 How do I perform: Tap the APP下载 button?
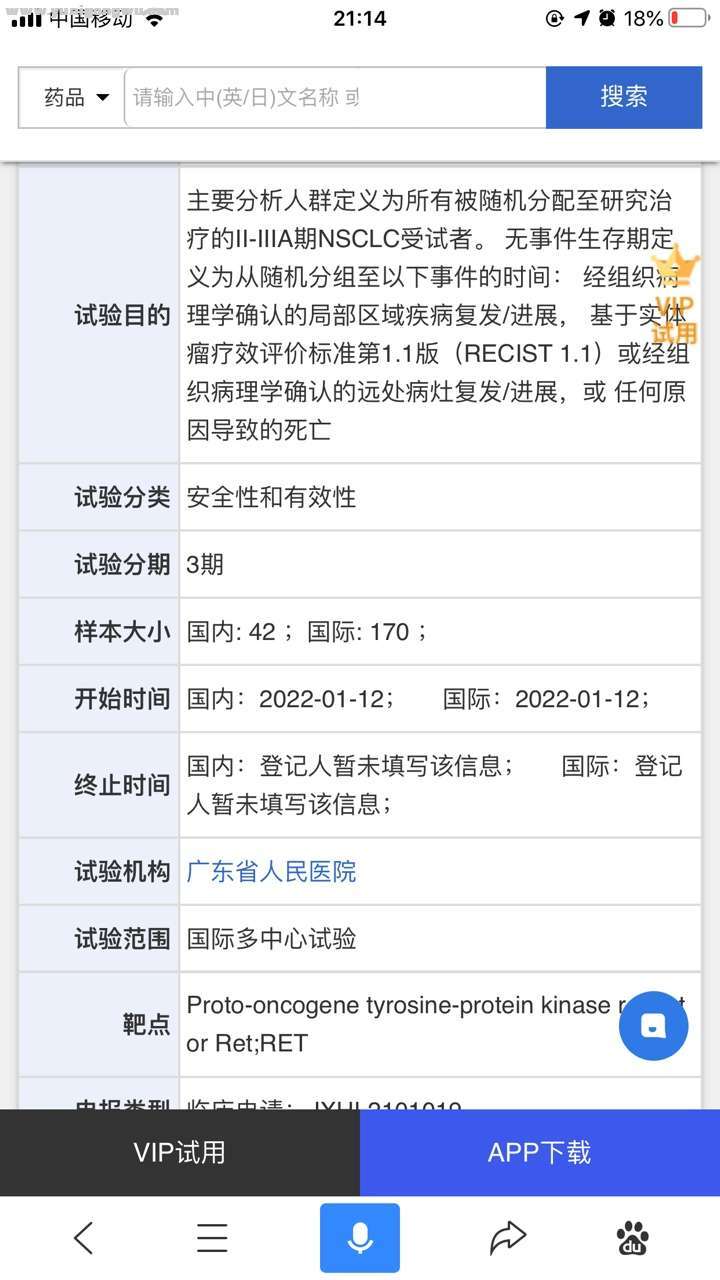[x=540, y=1152]
